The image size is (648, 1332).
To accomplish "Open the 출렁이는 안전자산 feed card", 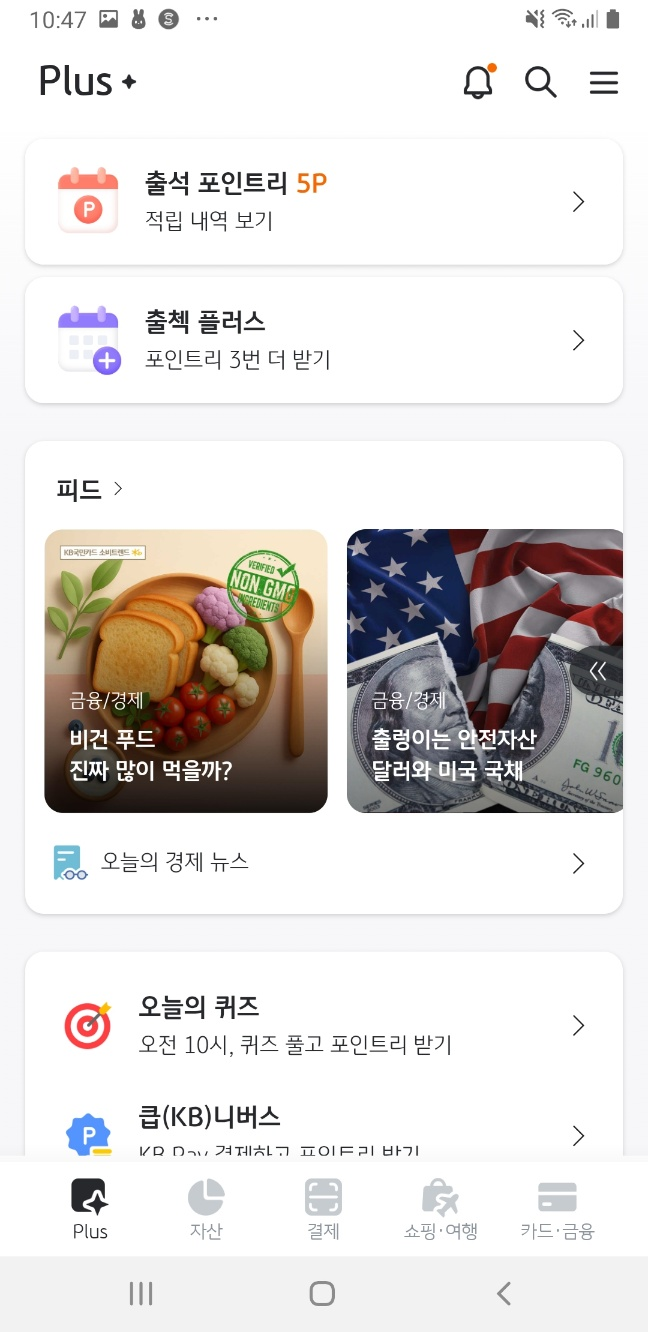I will click(470, 670).
